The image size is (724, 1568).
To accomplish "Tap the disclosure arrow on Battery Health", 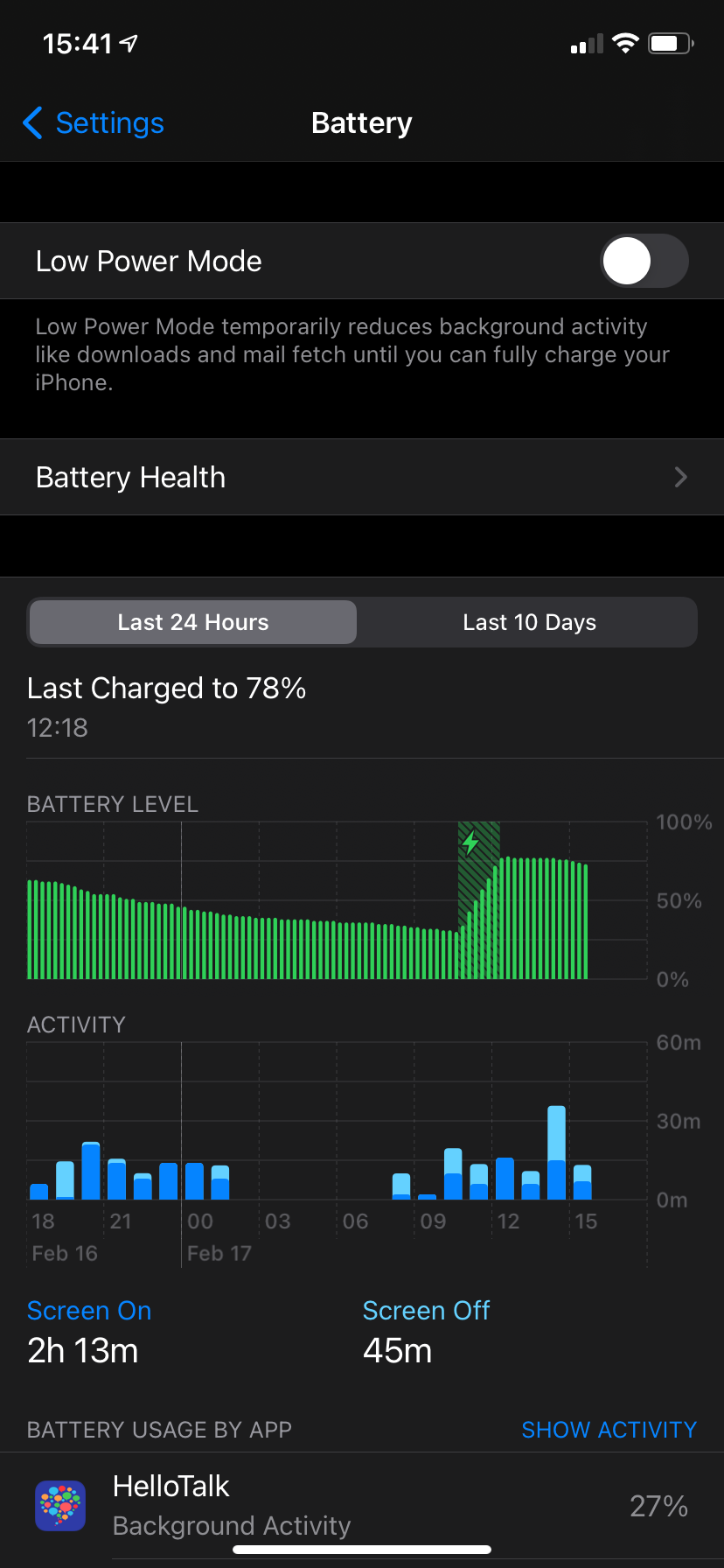I will 680,477.
